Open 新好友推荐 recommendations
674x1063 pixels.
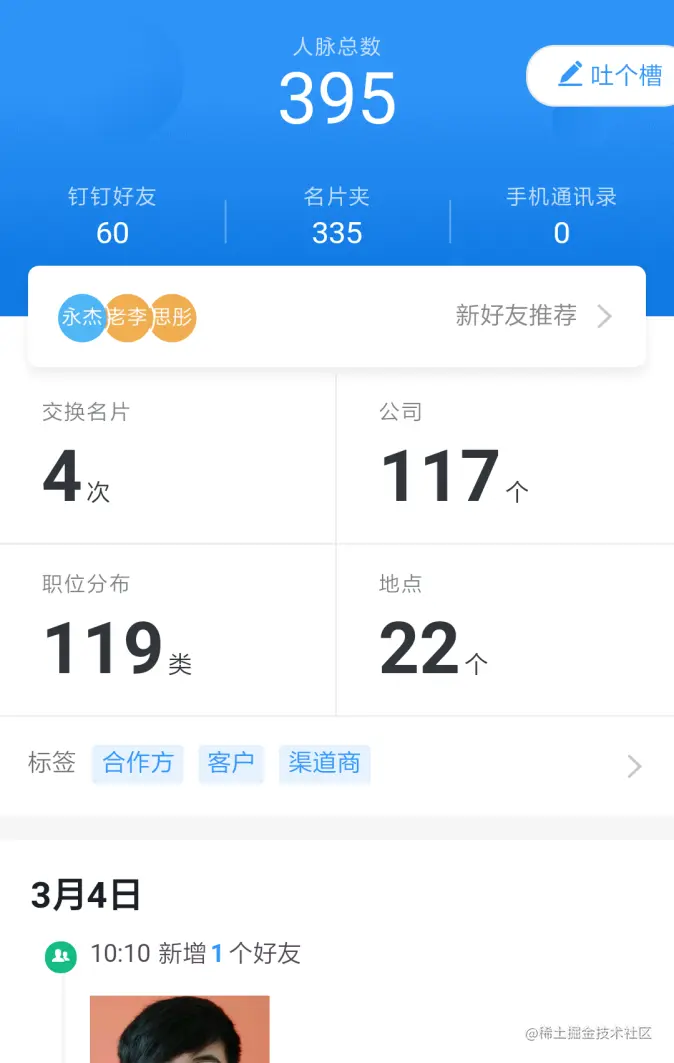[532, 316]
